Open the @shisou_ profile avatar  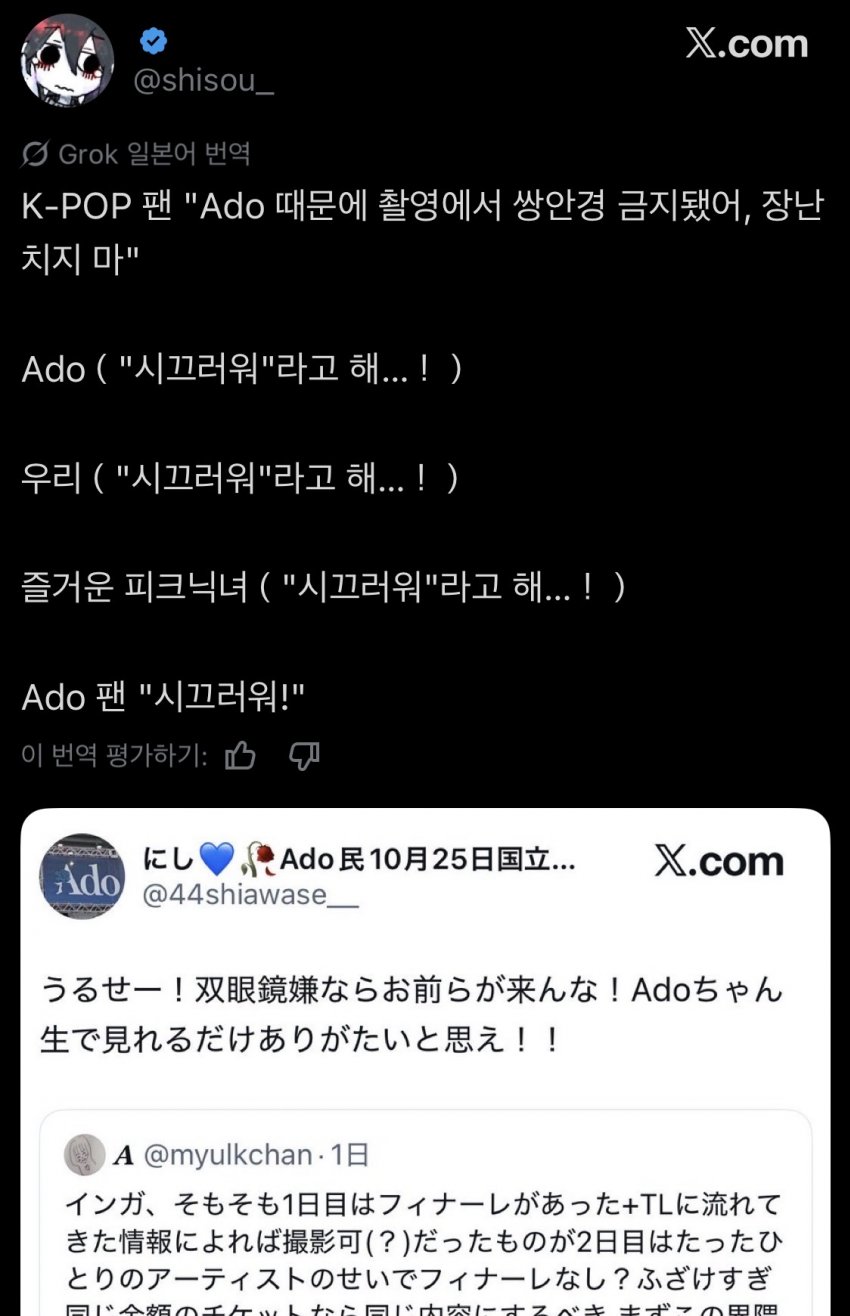click(67, 60)
